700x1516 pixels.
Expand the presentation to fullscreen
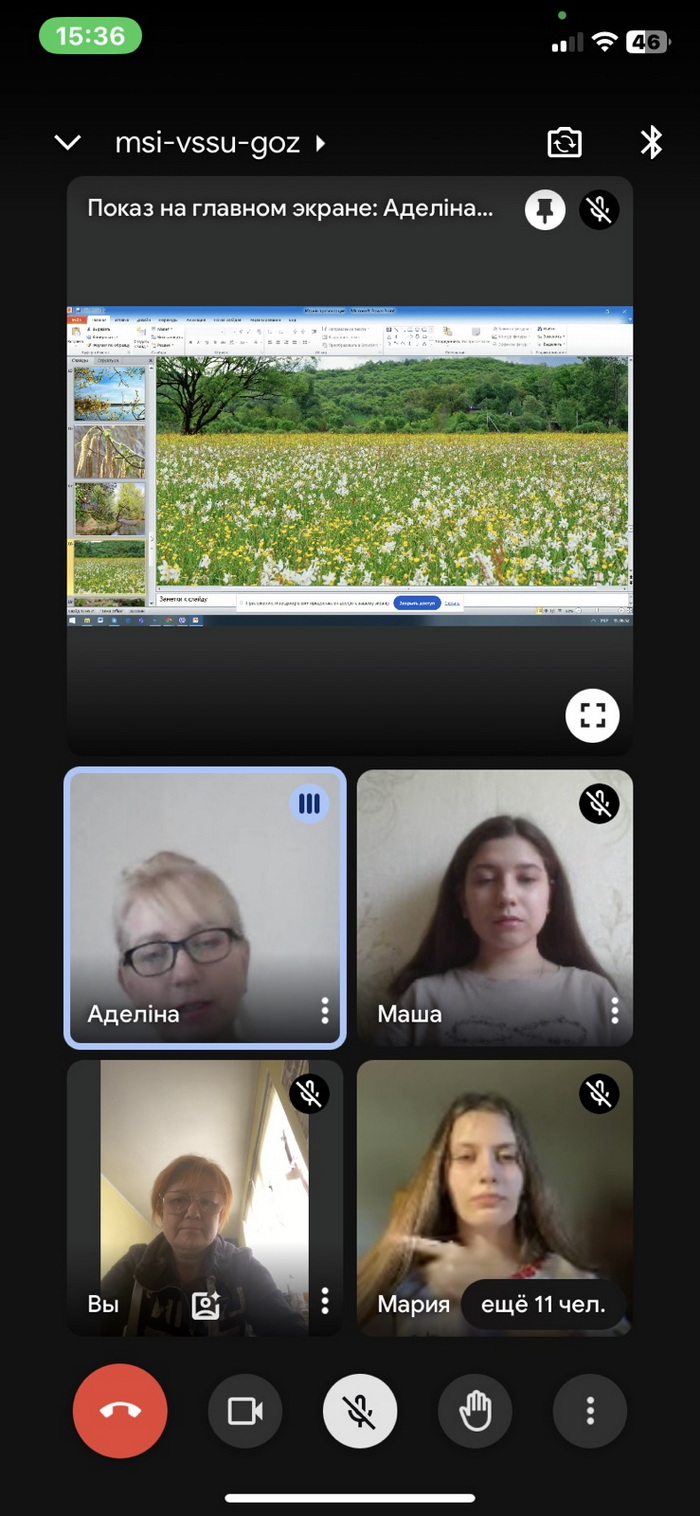593,715
